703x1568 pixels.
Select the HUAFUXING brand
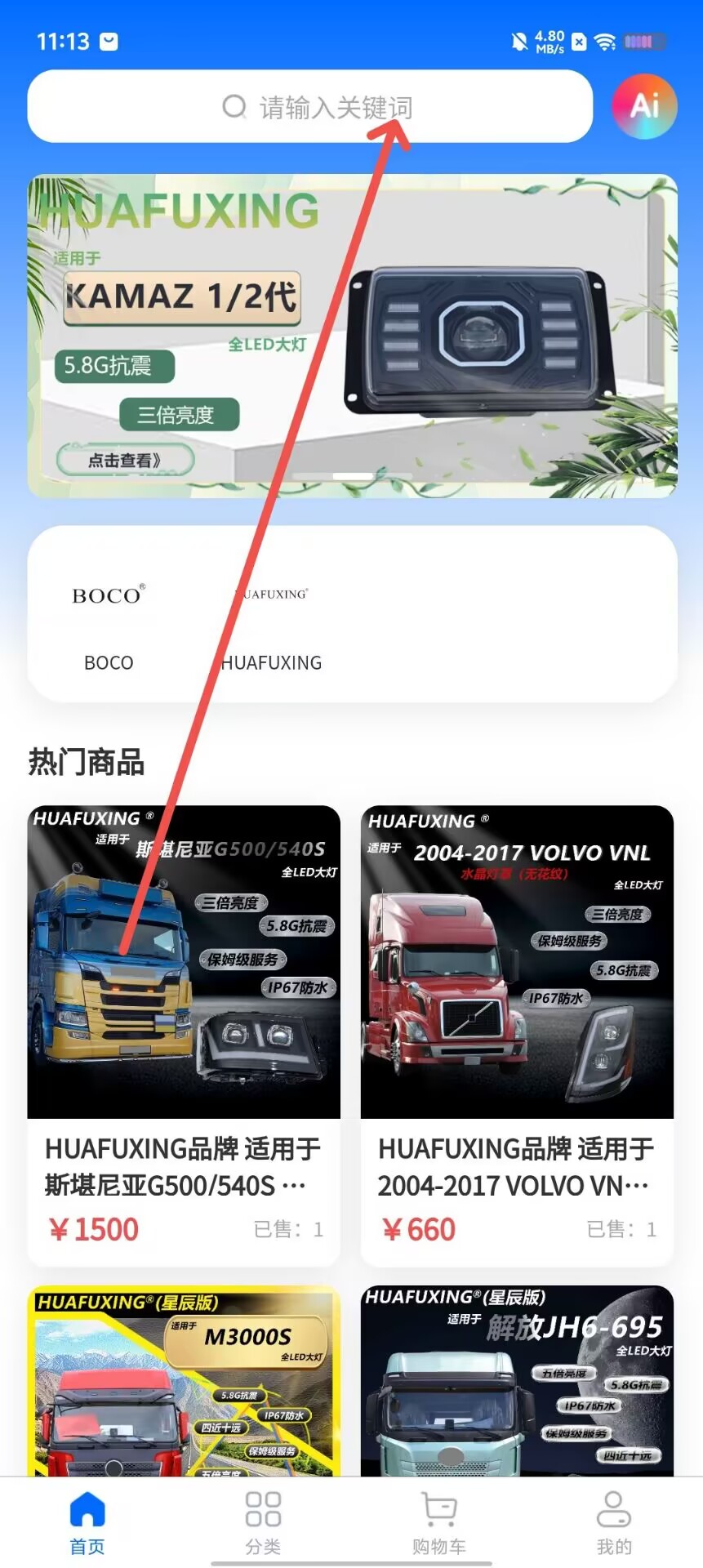coord(272,621)
